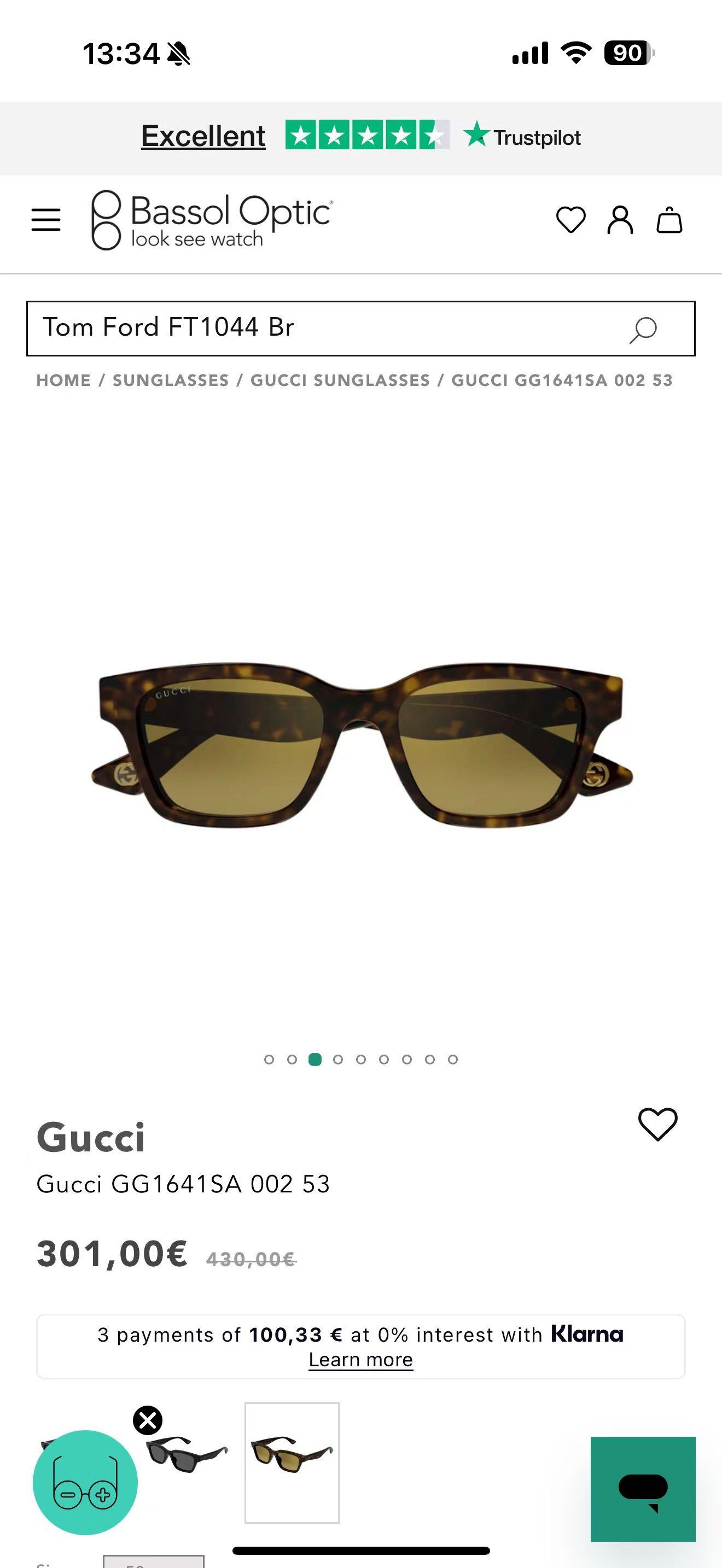
Task: Click inside the search input field
Action: (243, 327)
